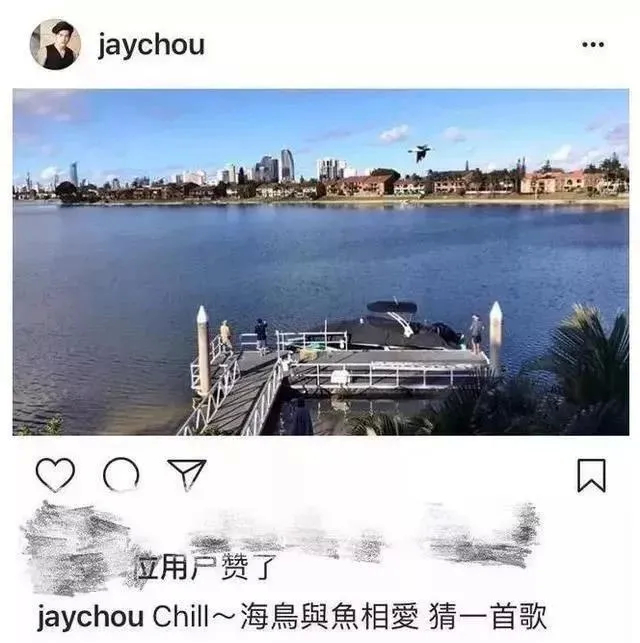Open jaychou username in post header
Image resolution: width=640 pixels, height=643 pixels.
pyautogui.click(x=151, y=45)
